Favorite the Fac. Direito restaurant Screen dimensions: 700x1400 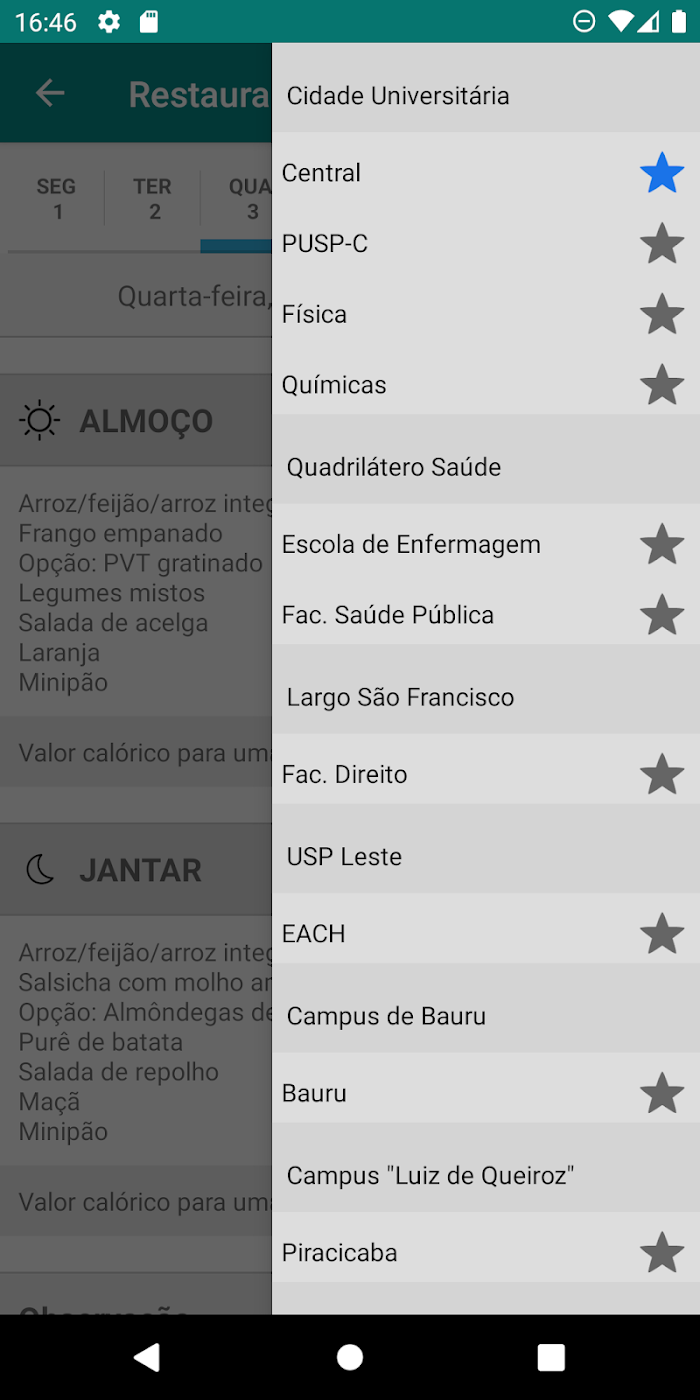click(x=662, y=775)
